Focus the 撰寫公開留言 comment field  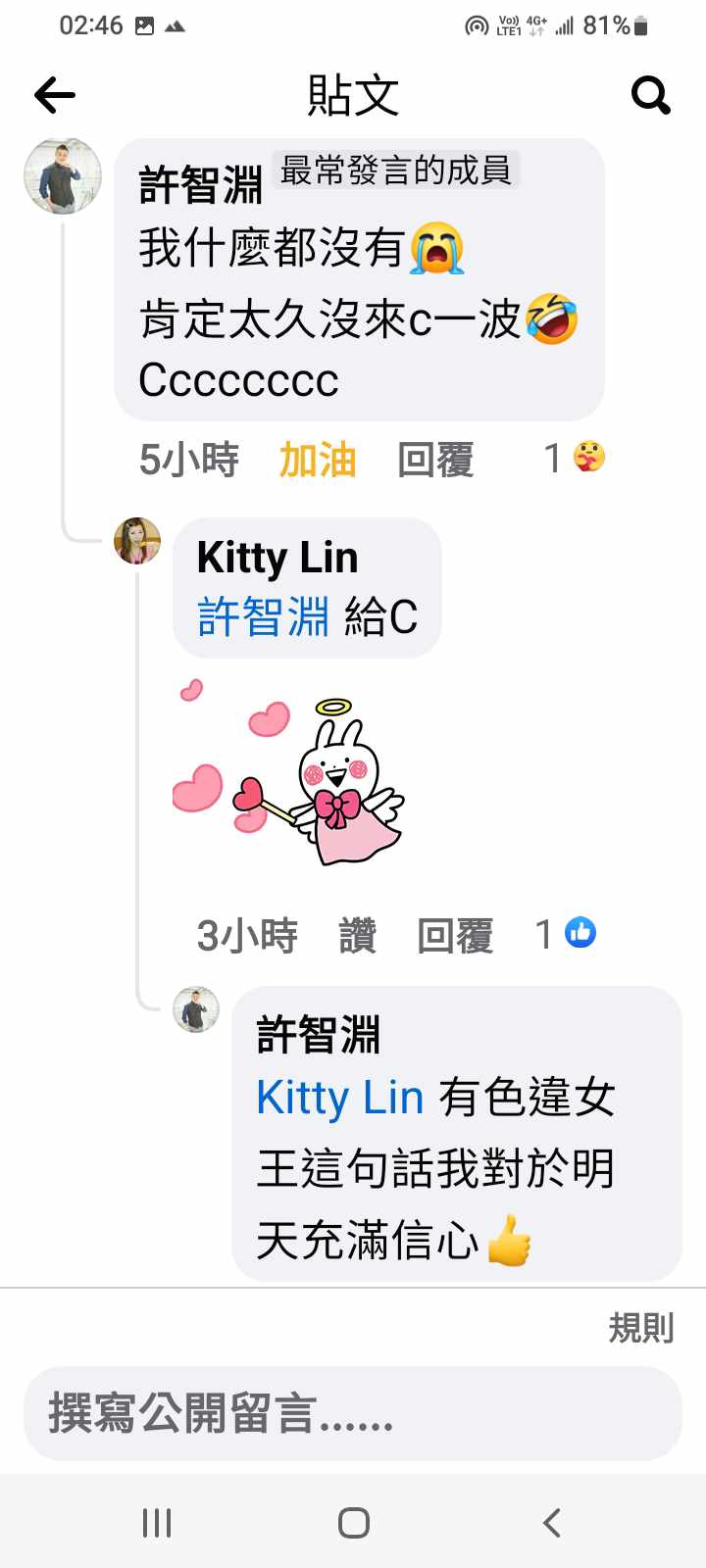353,1413
